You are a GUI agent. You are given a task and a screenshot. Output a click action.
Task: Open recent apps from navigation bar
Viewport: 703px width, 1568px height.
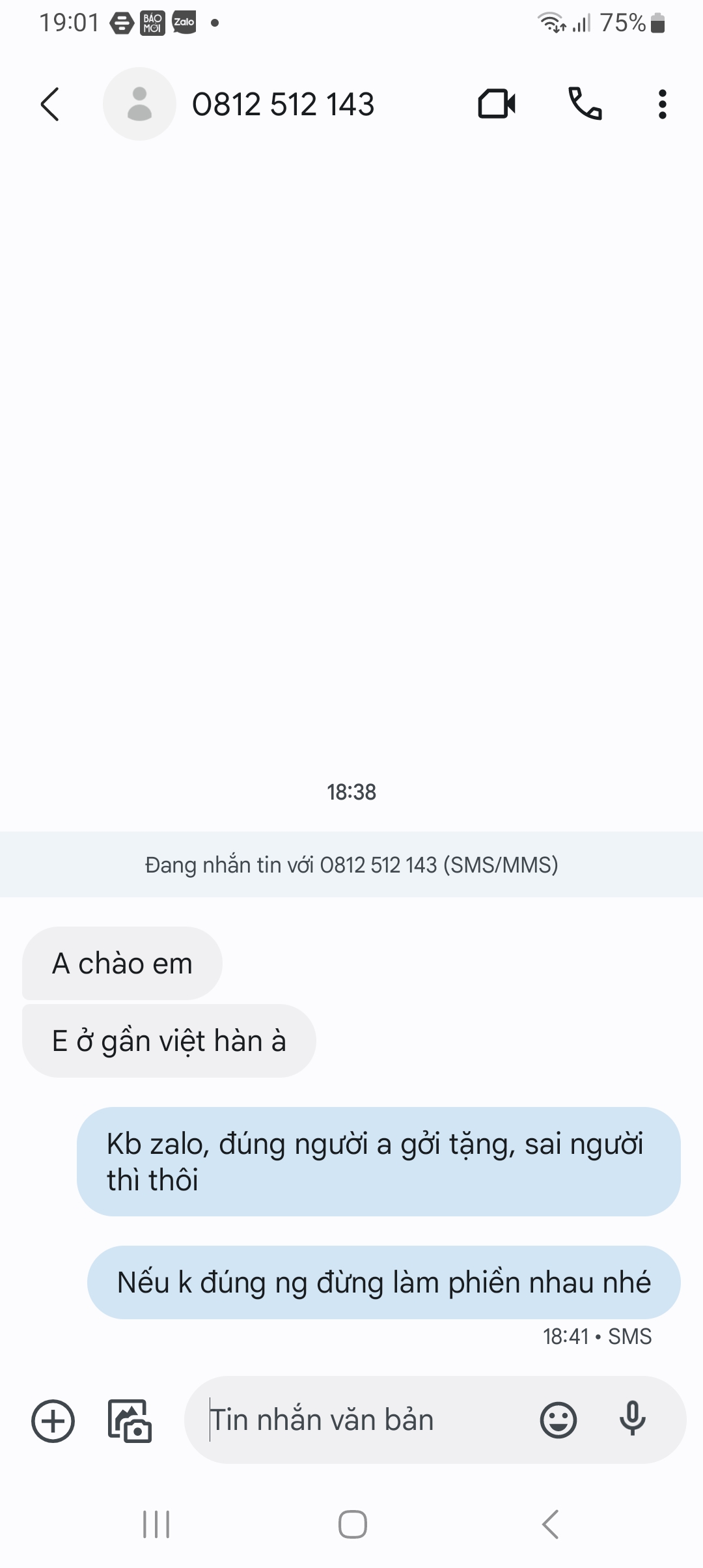click(156, 1523)
